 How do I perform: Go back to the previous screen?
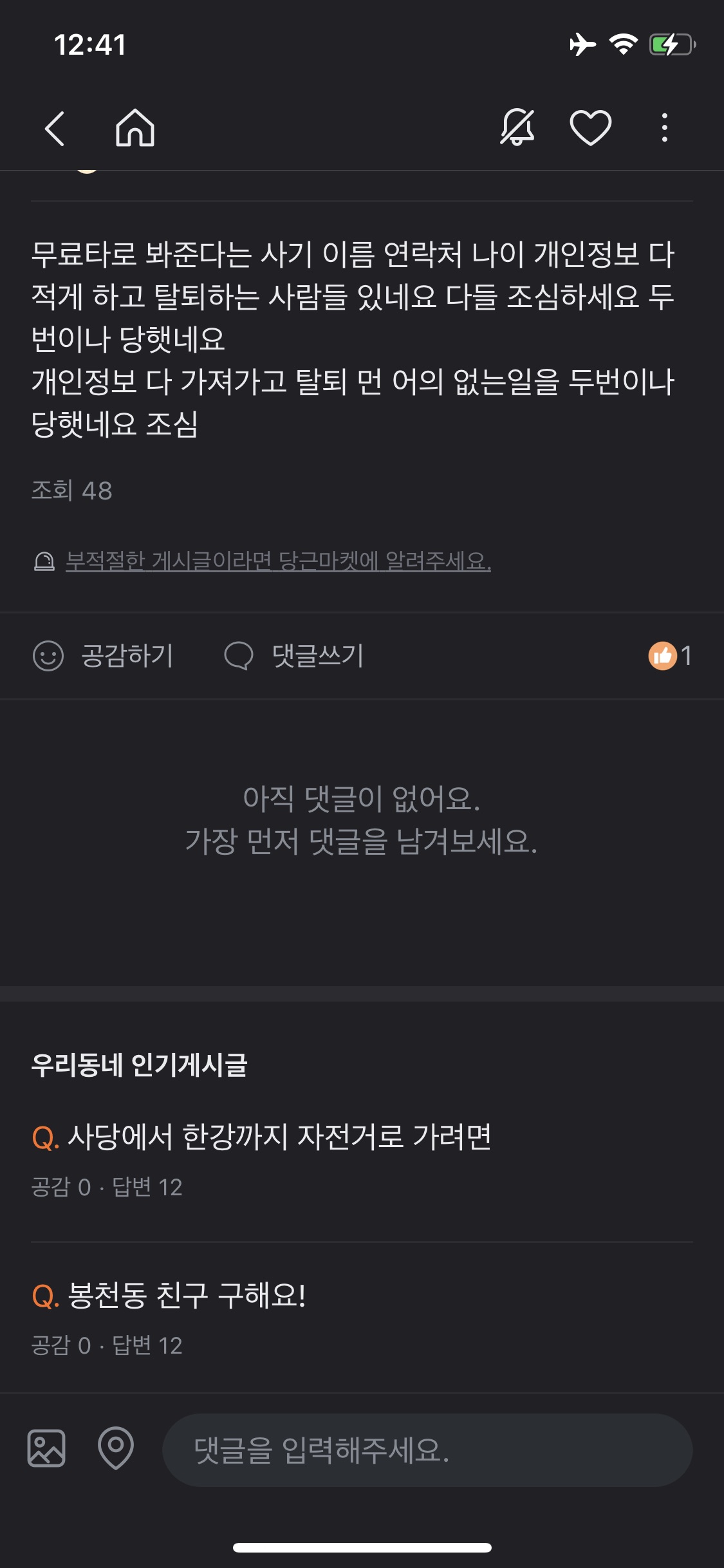tap(55, 128)
